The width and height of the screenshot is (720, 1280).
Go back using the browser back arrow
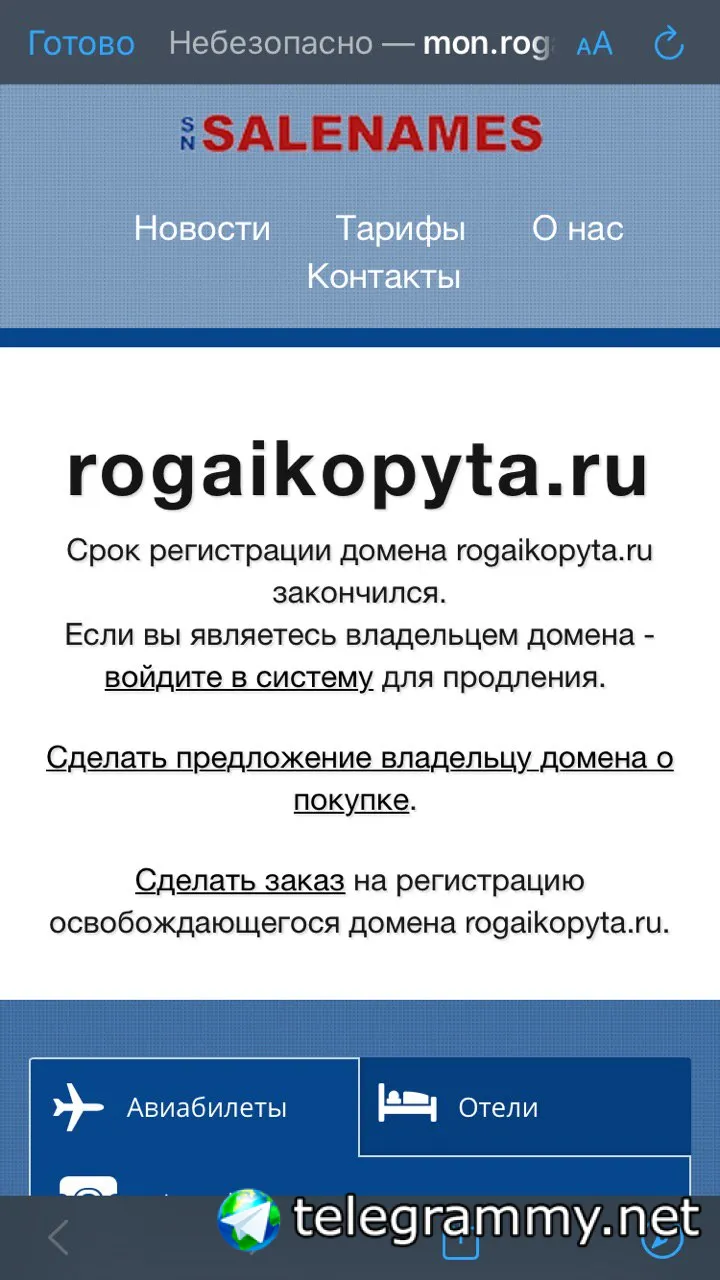pos(59,1238)
